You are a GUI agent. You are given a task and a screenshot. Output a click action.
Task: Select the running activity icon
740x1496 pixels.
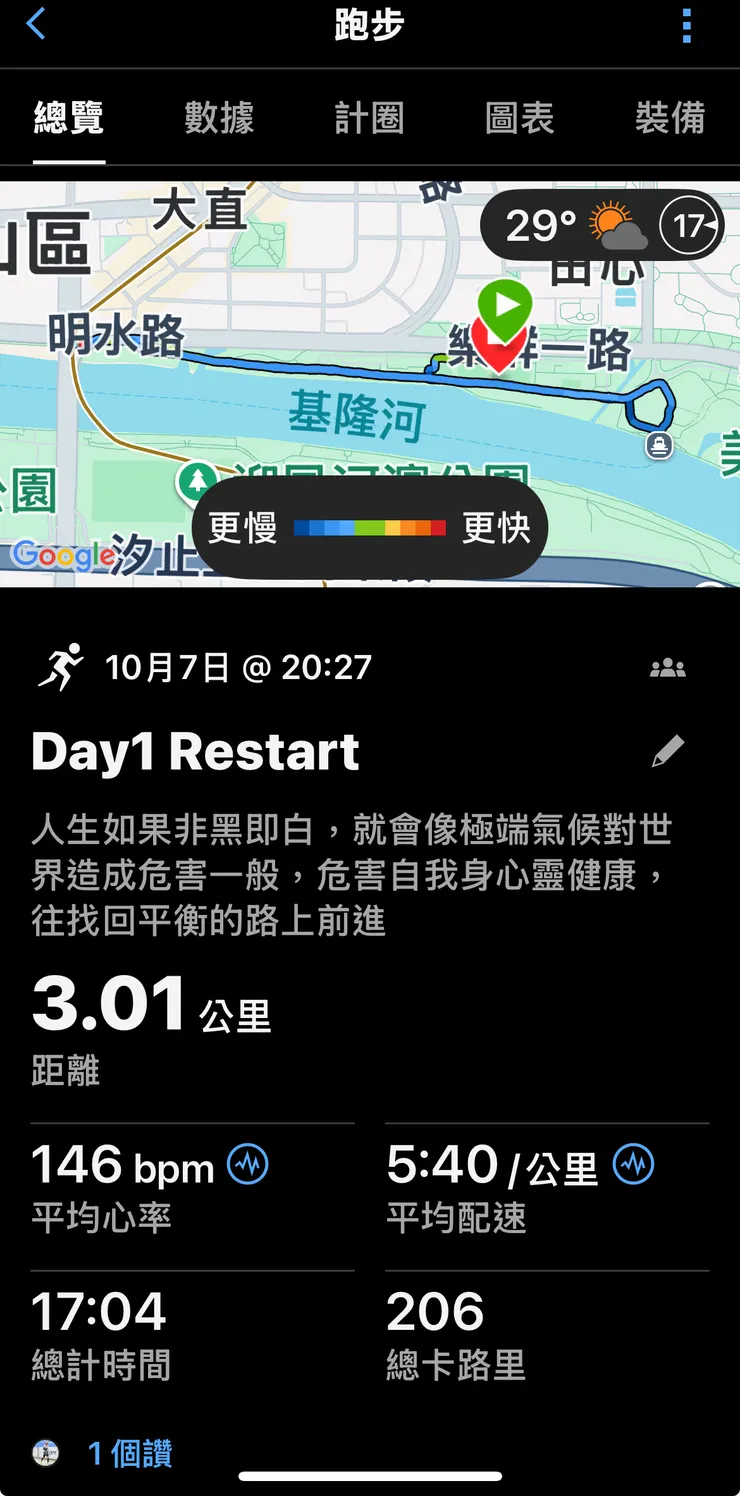[x=62, y=665]
